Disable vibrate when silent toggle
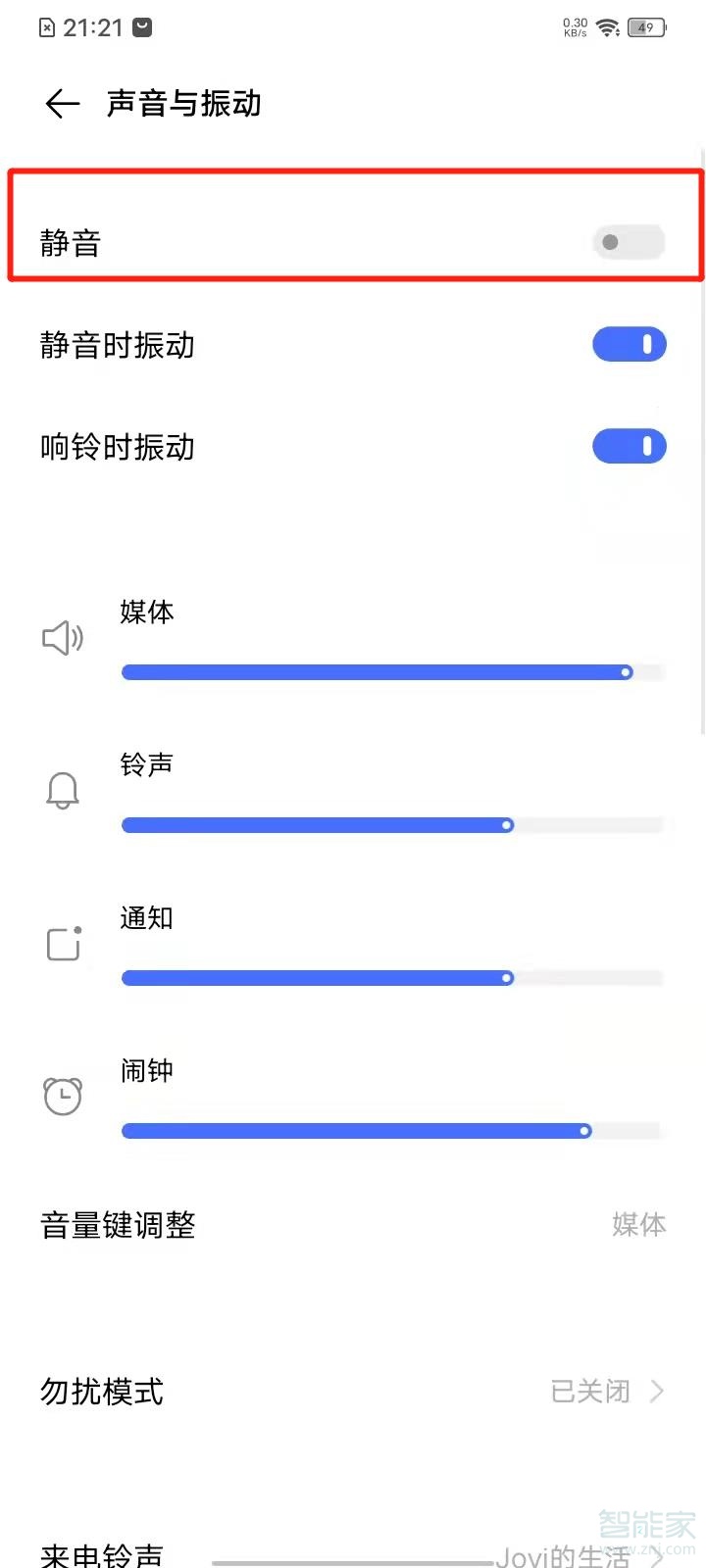 click(630, 344)
